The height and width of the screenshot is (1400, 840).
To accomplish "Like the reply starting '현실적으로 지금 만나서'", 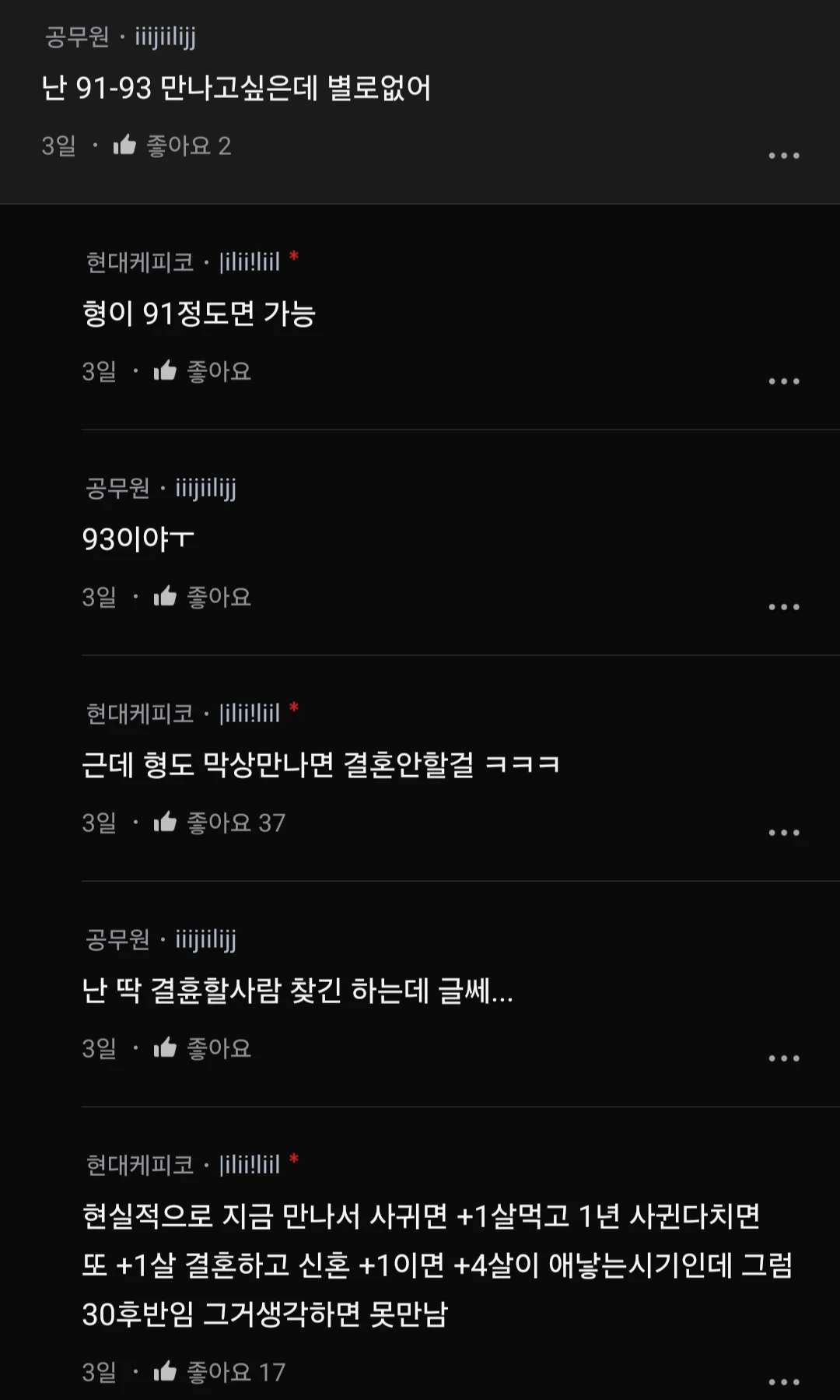I will point(165,1371).
